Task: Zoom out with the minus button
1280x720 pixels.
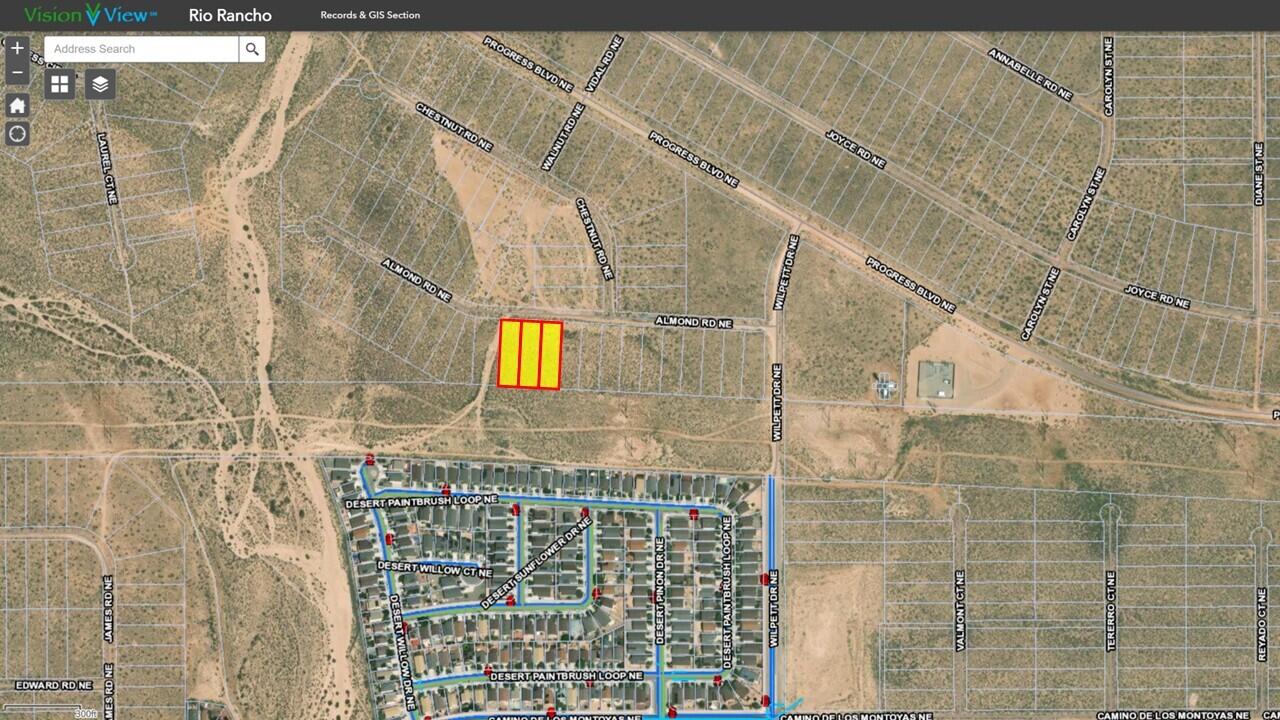Action: pos(17,72)
